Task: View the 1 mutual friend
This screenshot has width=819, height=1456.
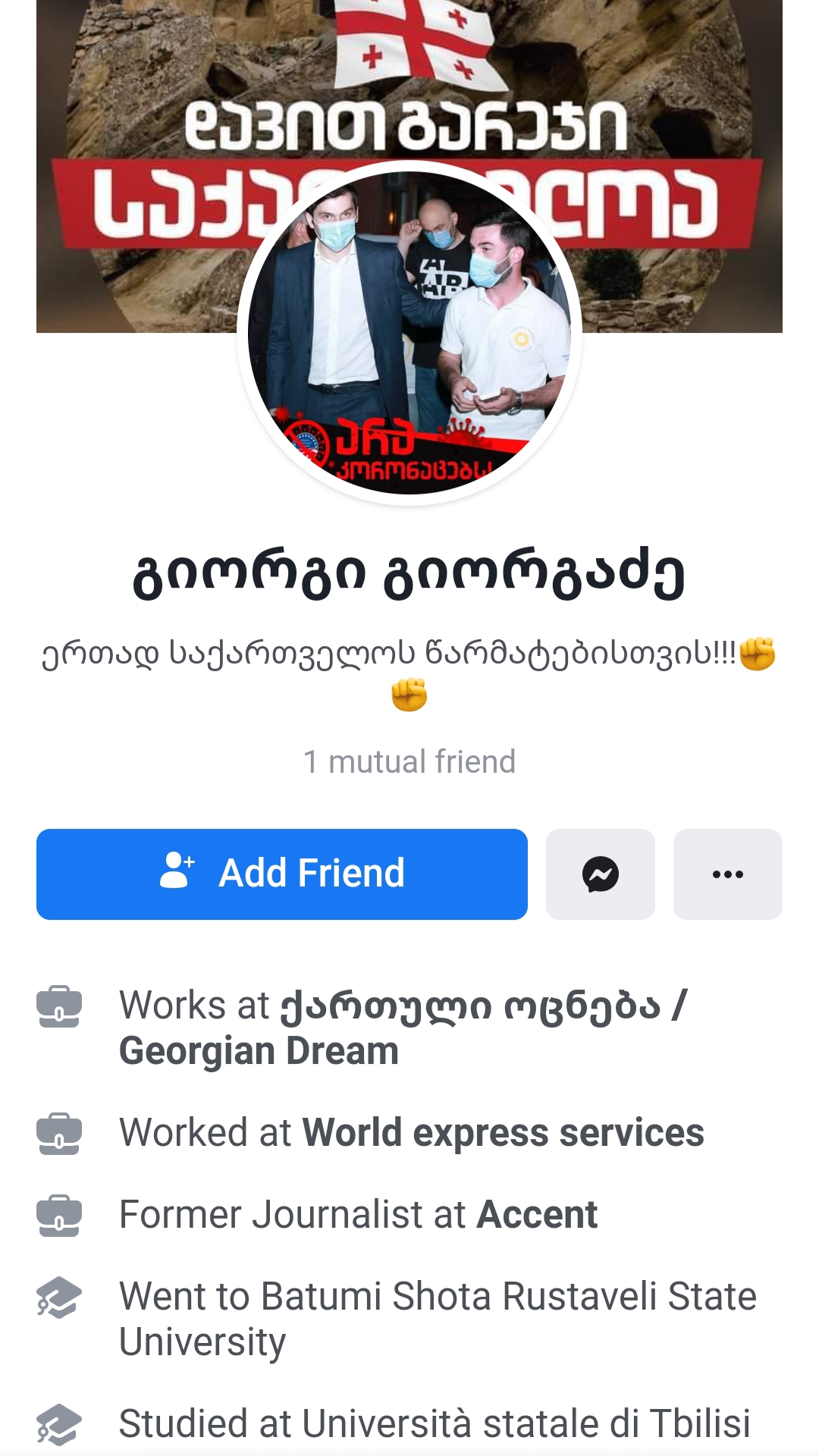Action: pos(409,761)
